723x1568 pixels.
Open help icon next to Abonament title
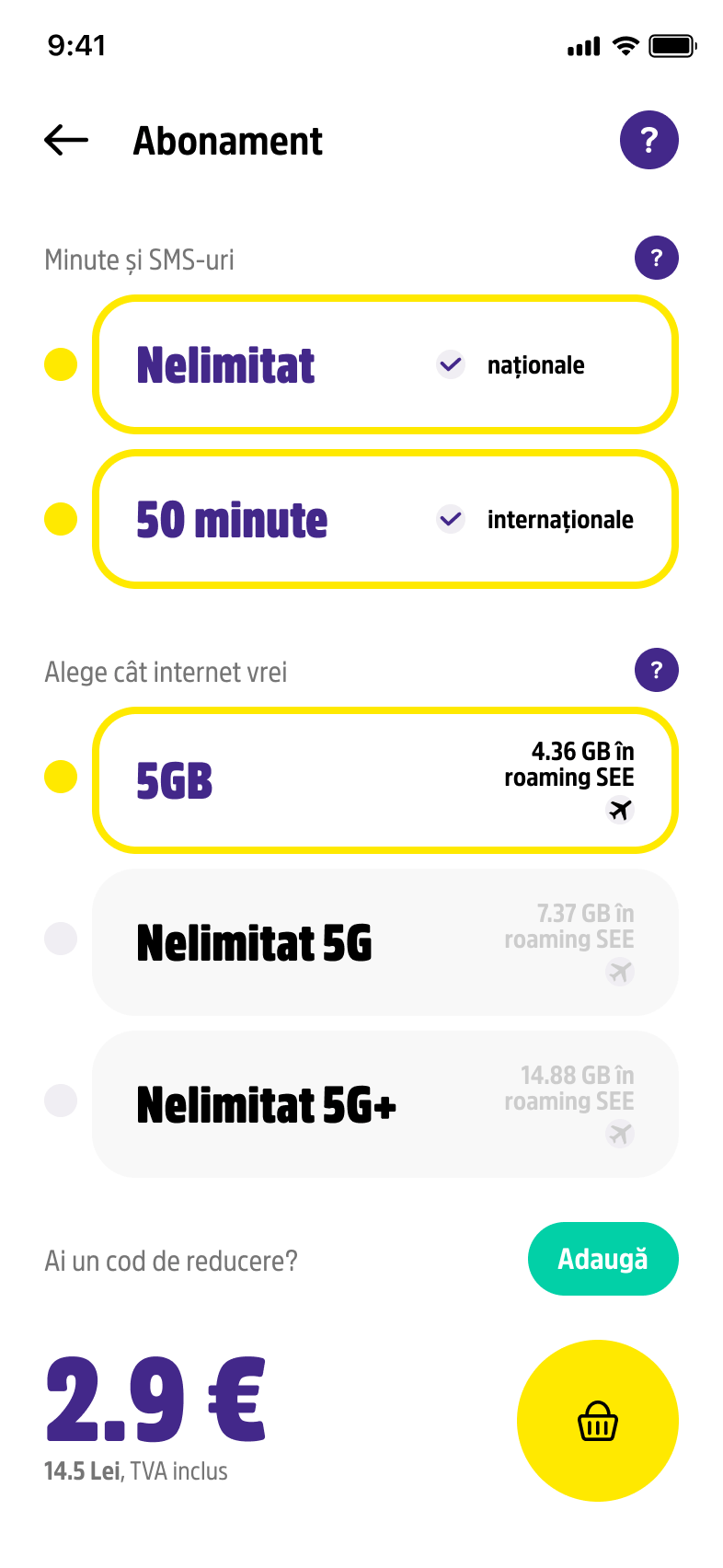[648, 141]
